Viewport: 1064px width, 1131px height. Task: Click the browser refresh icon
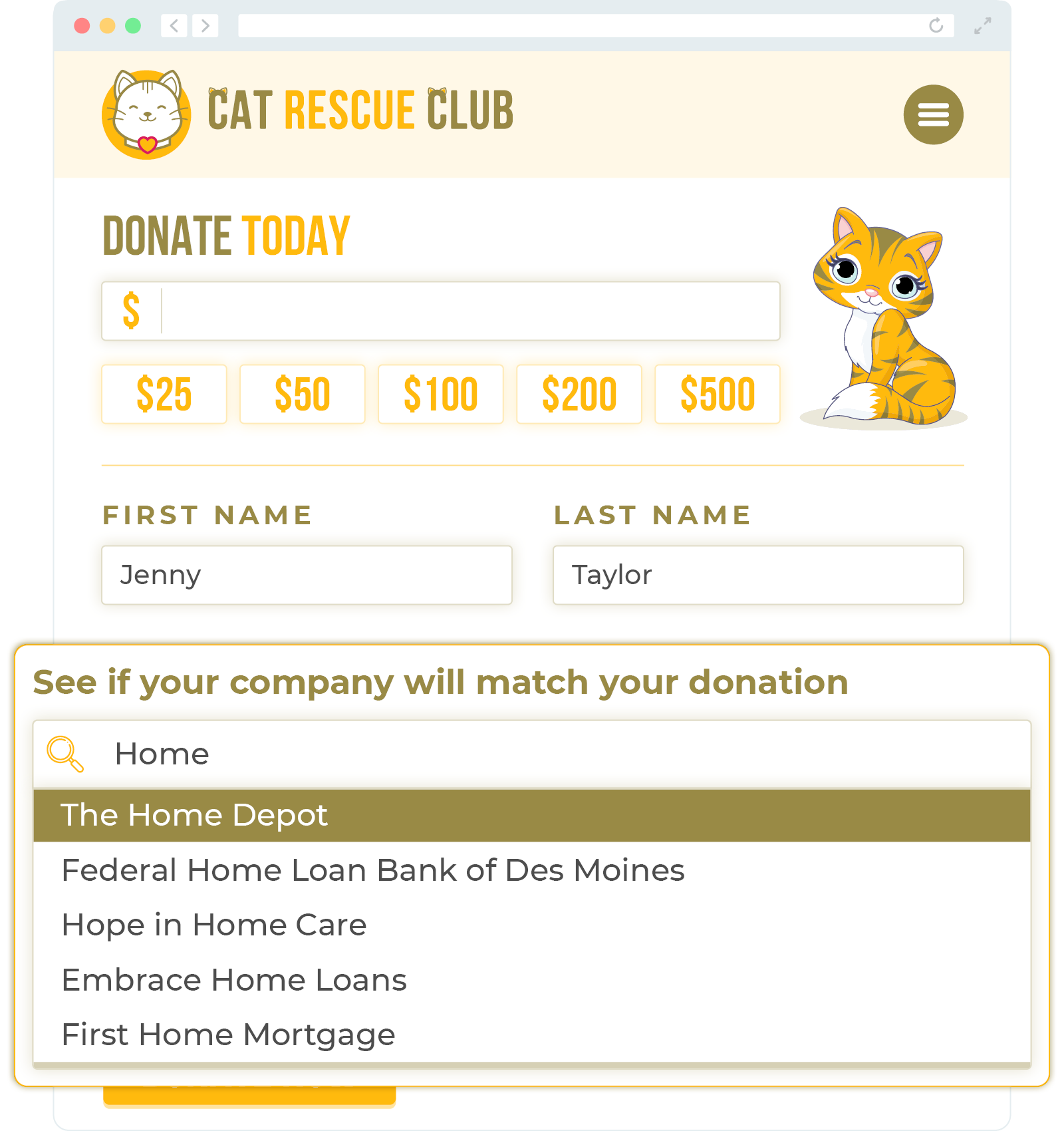click(x=936, y=27)
